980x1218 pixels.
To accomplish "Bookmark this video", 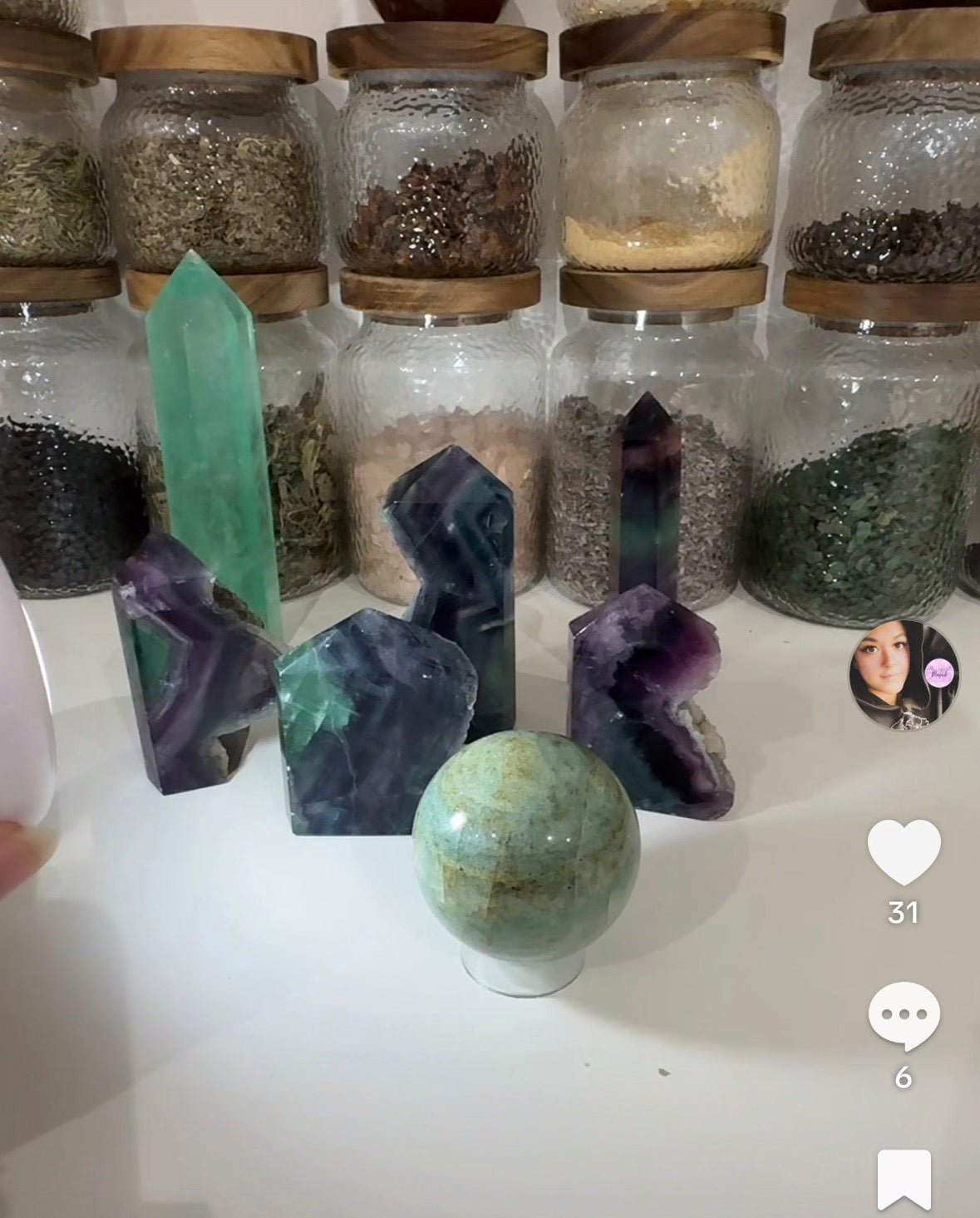I will 904,1180.
